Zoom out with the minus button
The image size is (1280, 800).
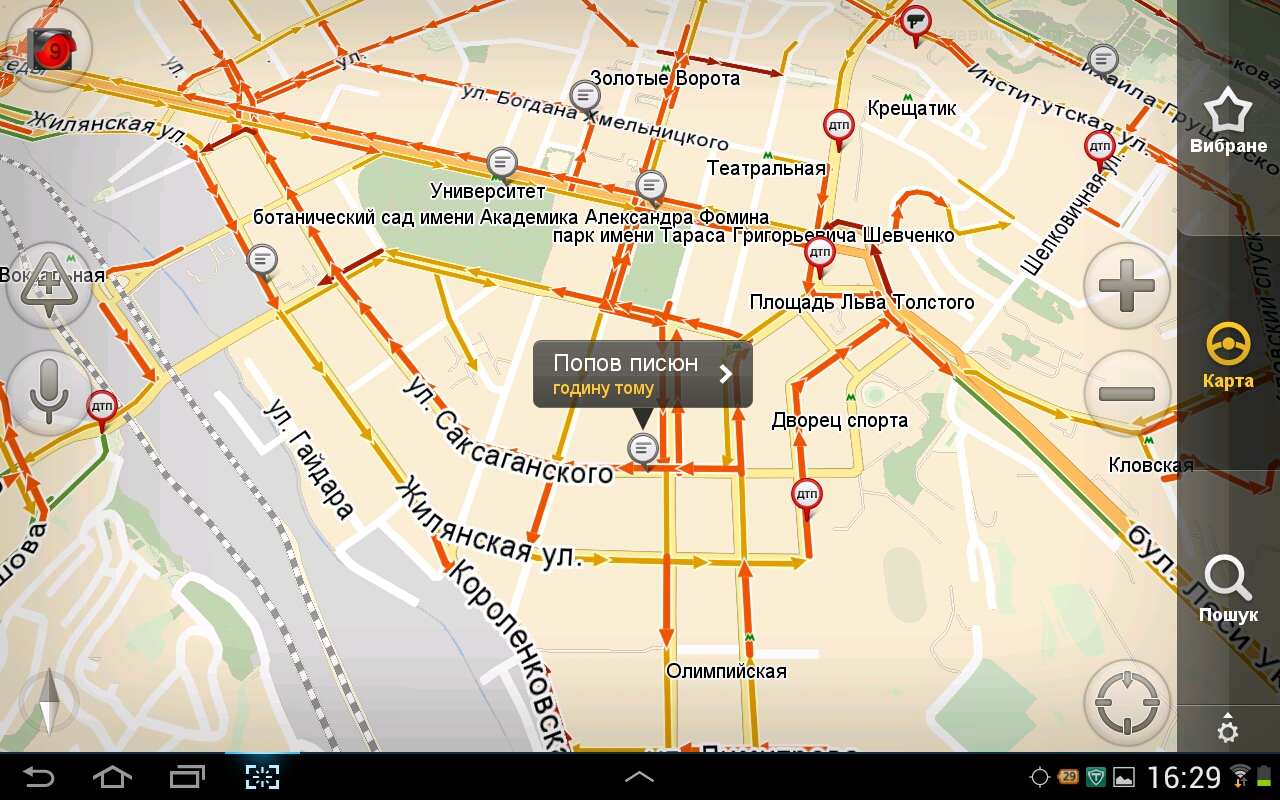pyautogui.click(x=1127, y=393)
